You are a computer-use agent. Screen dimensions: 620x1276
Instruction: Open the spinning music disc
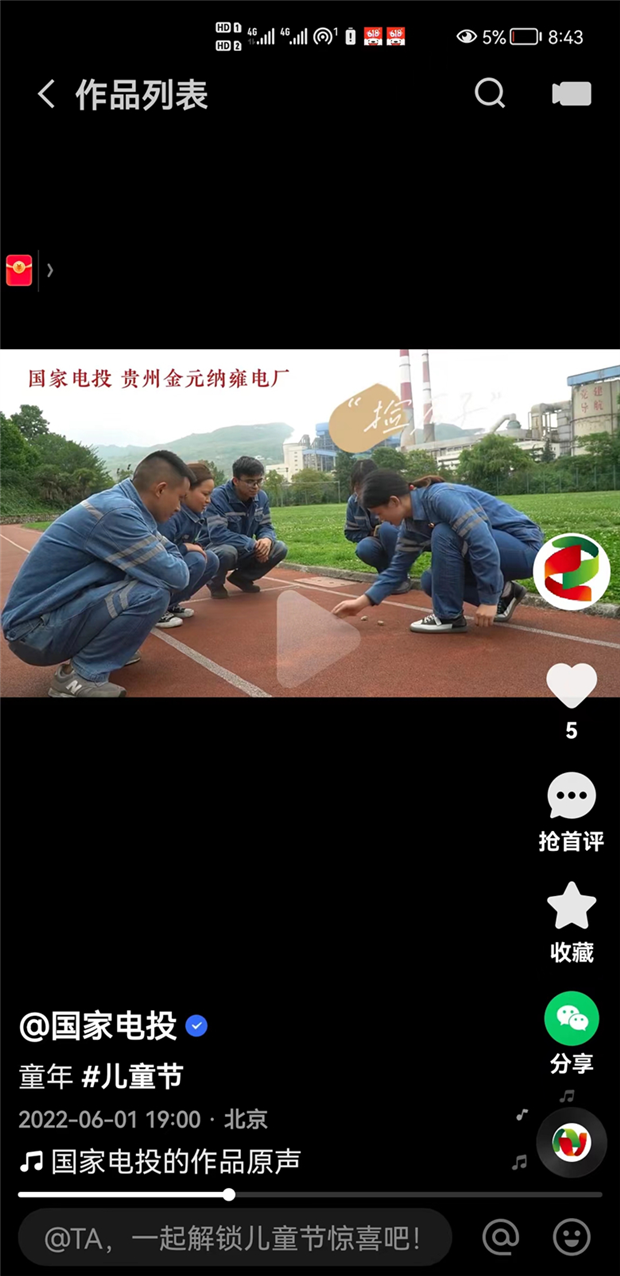click(572, 1142)
